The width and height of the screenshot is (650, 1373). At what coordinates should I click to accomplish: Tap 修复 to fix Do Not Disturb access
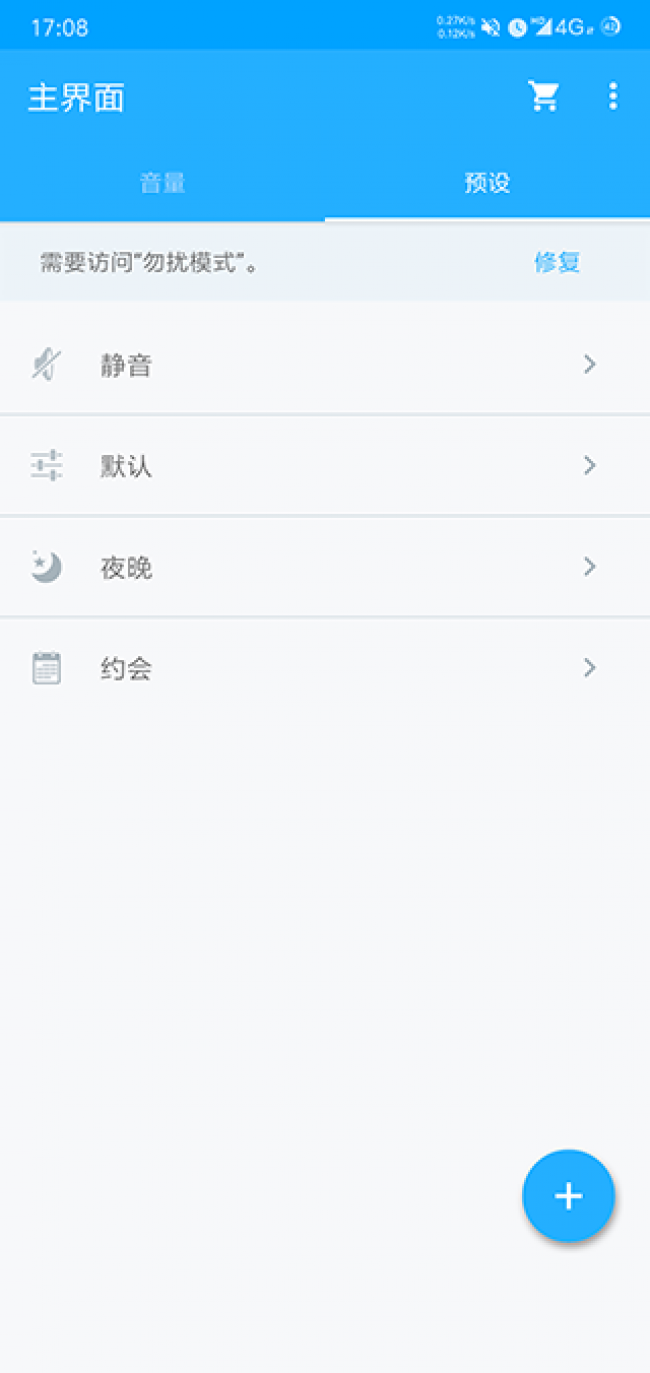pyautogui.click(x=557, y=263)
